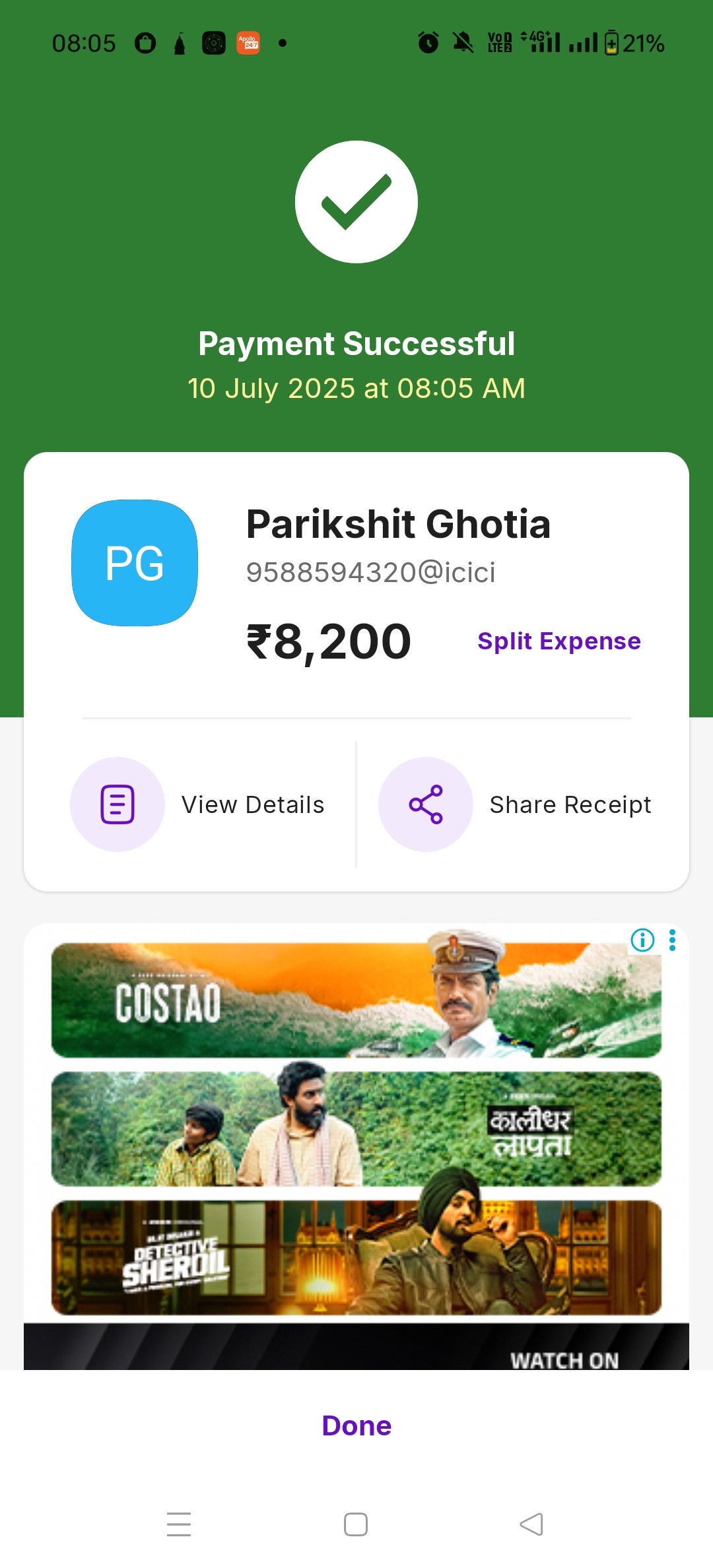Open the Costao movie ad banner
Screen dimensions: 713x1568
click(x=356, y=999)
